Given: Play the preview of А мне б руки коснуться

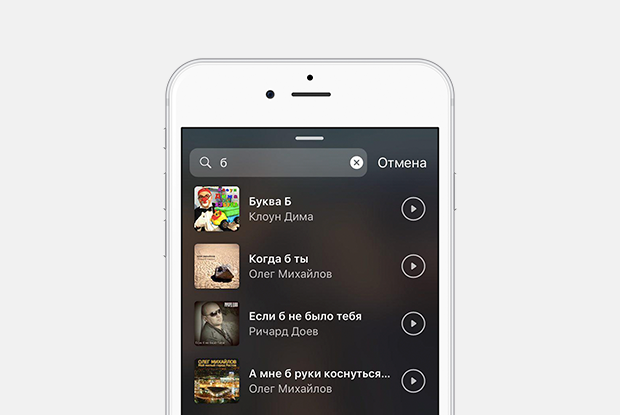Looking at the screenshot, I should tap(413, 381).
